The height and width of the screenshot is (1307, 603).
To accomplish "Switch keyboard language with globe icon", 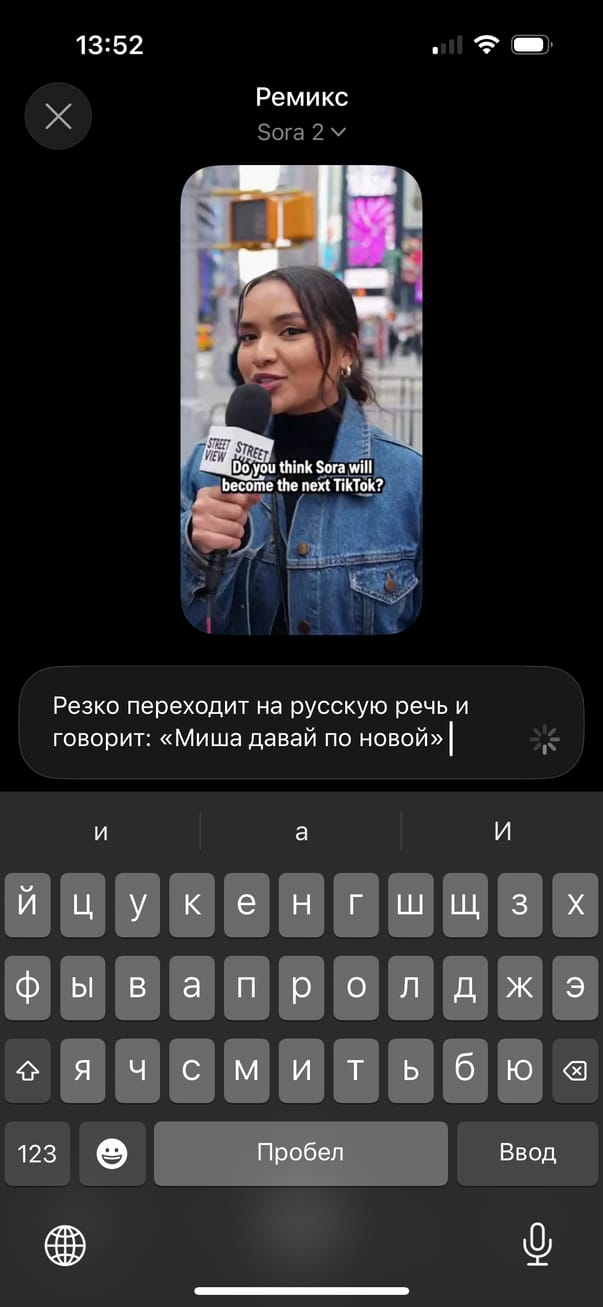I will tap(65, 1245).
